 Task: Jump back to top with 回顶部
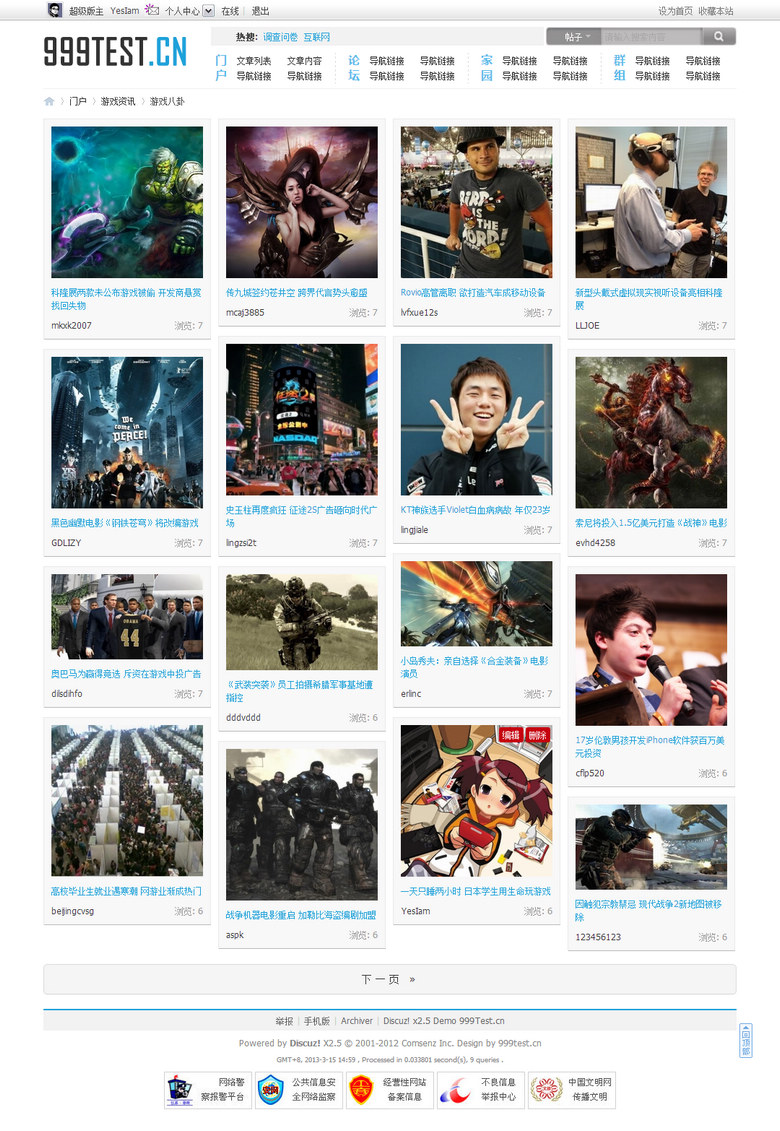[745, 1041]
